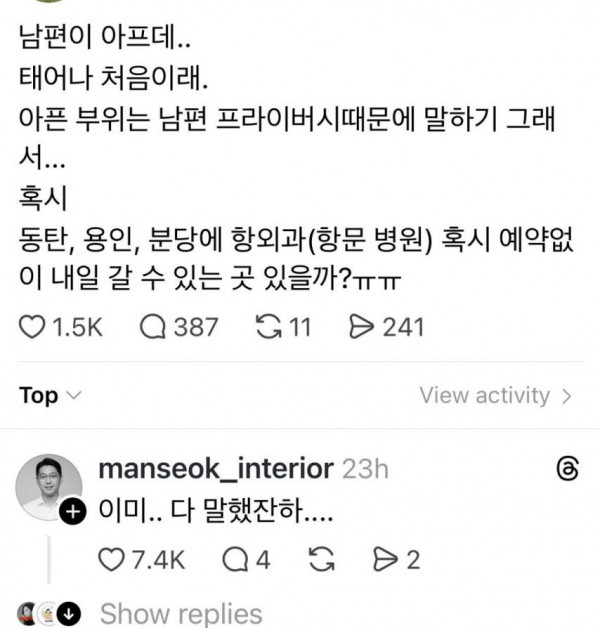Like the post about the sick husband
This screenshot has width=600, height=628.
(34, 327)
